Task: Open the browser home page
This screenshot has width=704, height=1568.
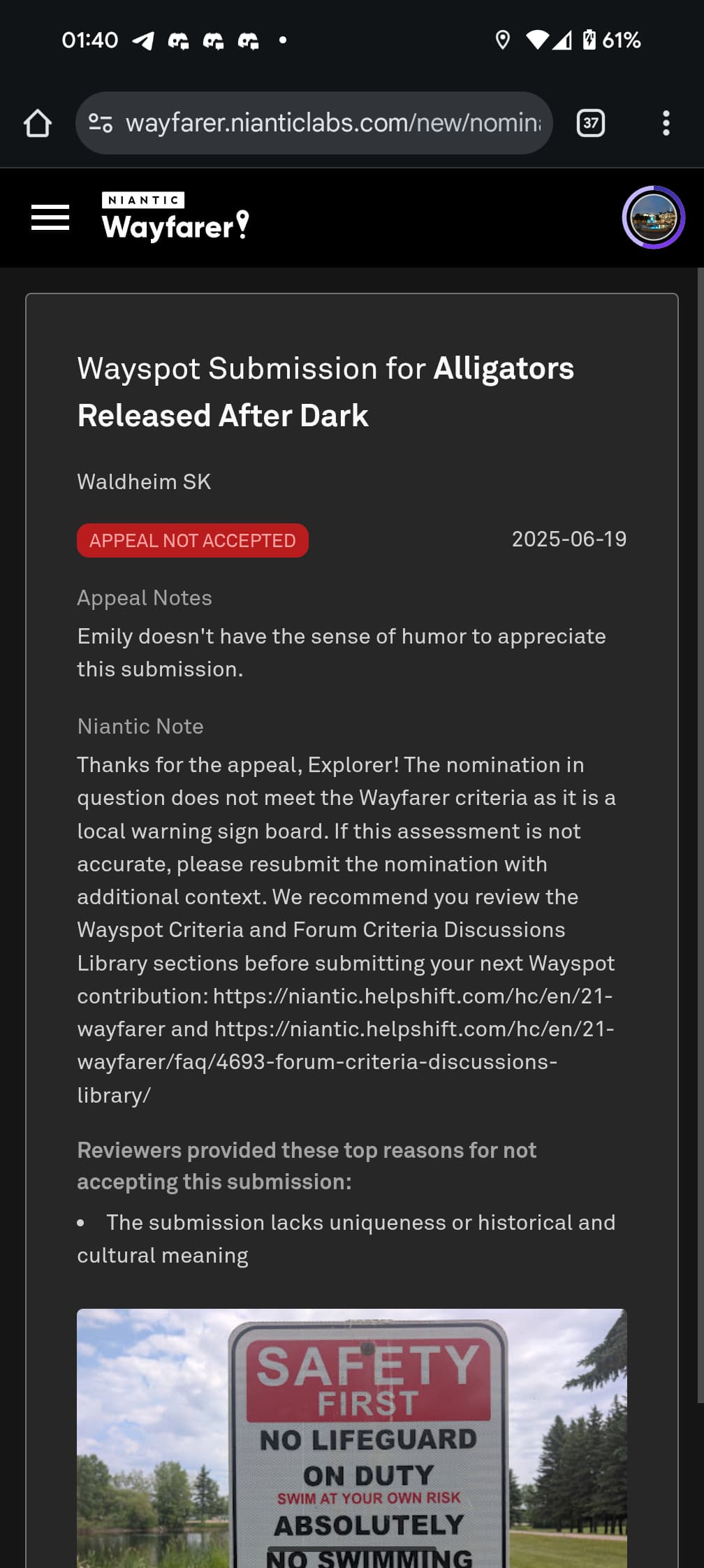Action: click(x=38, y=124)
